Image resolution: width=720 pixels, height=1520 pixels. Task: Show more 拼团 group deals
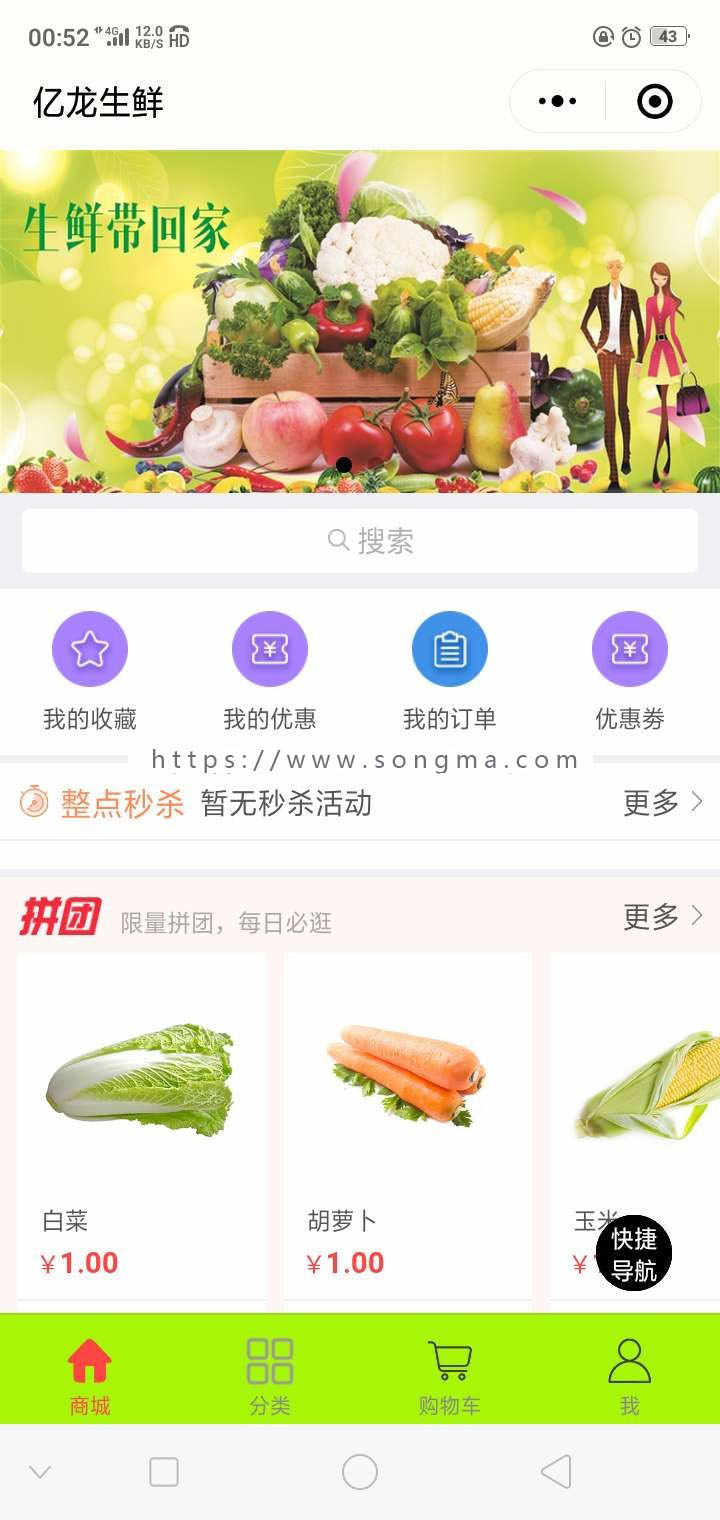(x=663, y=916)
